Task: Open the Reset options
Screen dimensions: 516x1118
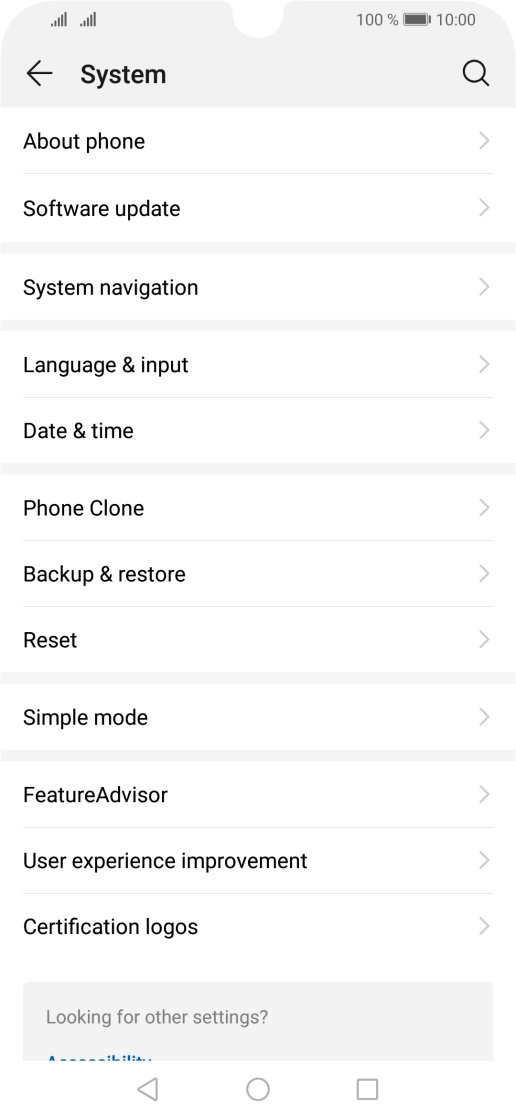Action: (x=258, y=640)
